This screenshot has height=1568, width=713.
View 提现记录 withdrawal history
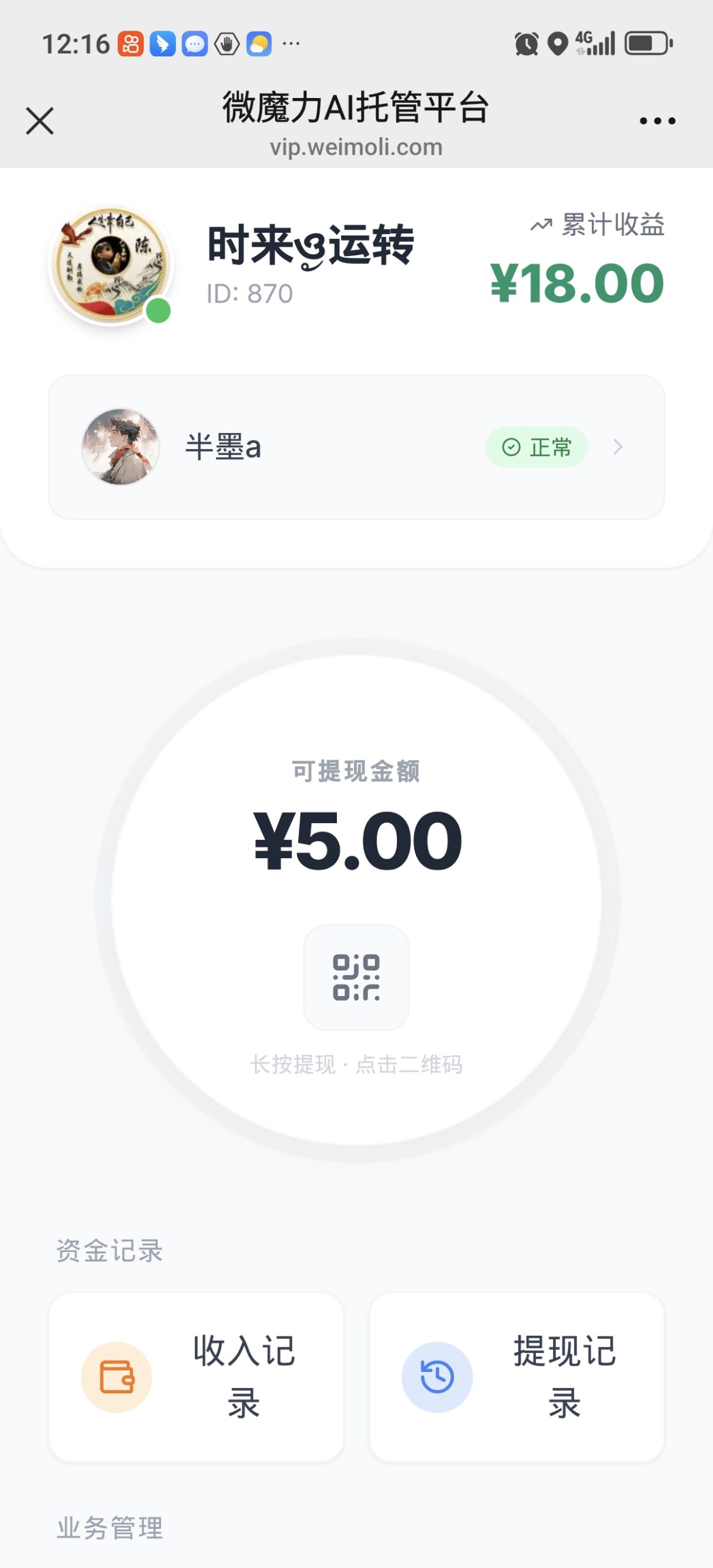pos(516,1377)
